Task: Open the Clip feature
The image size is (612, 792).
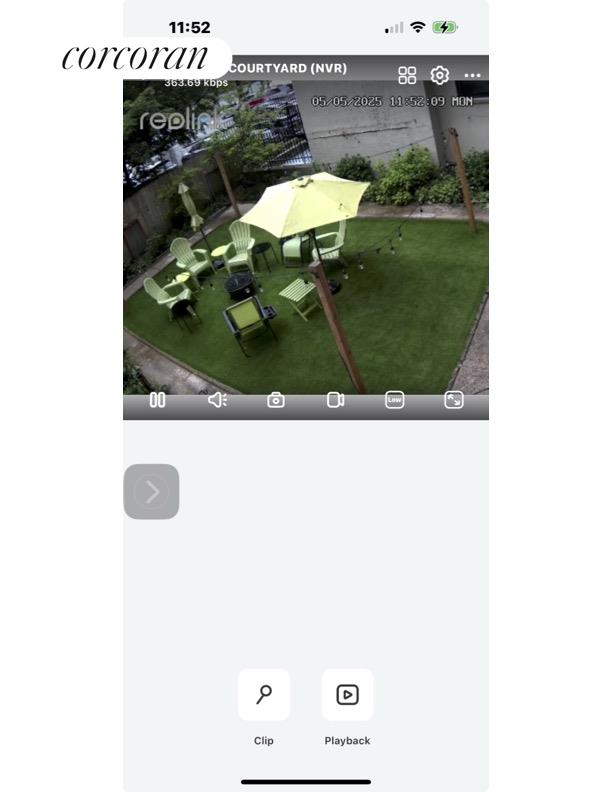Action: [x=264, y=695]
